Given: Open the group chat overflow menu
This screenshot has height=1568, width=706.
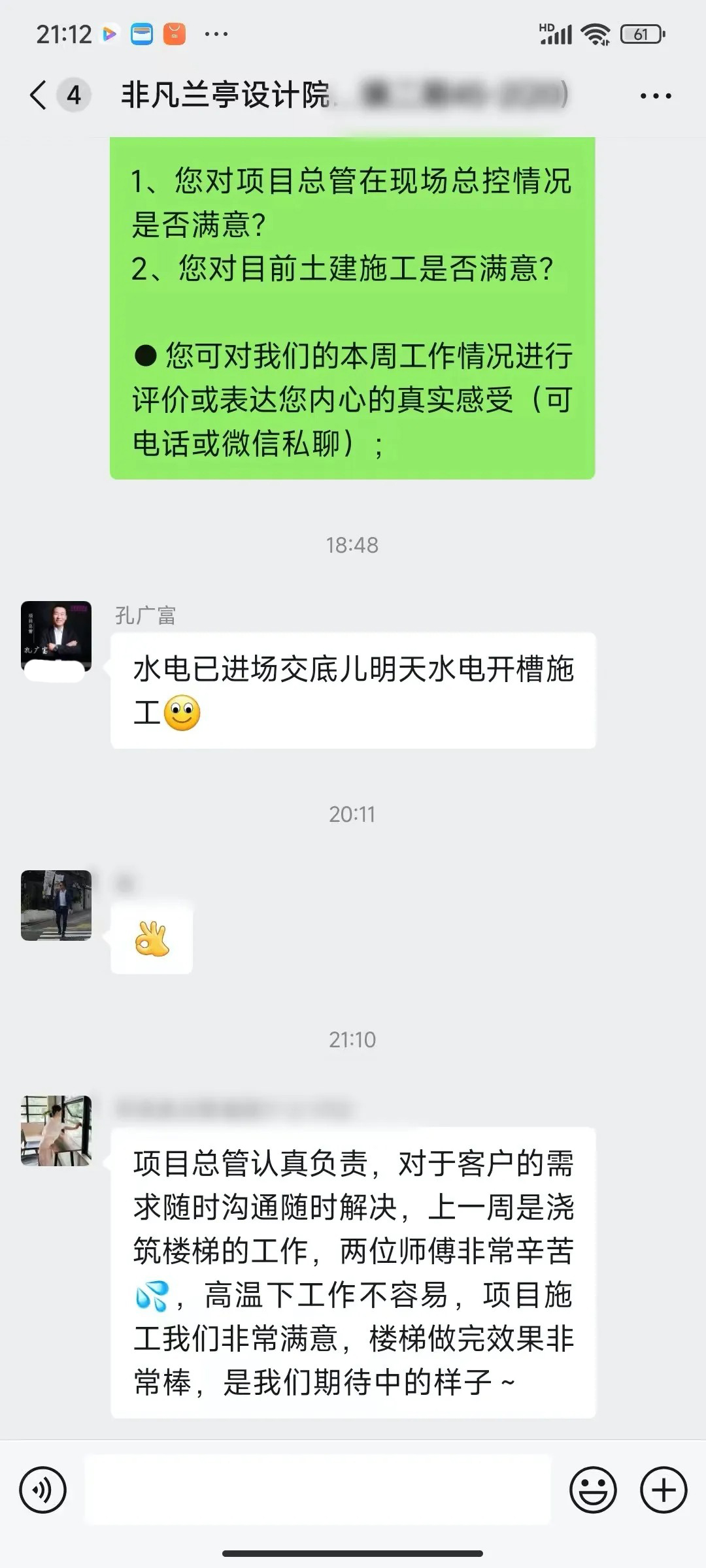Looking at the screenshot, I should pyautogui.click(x=655, y=96).
